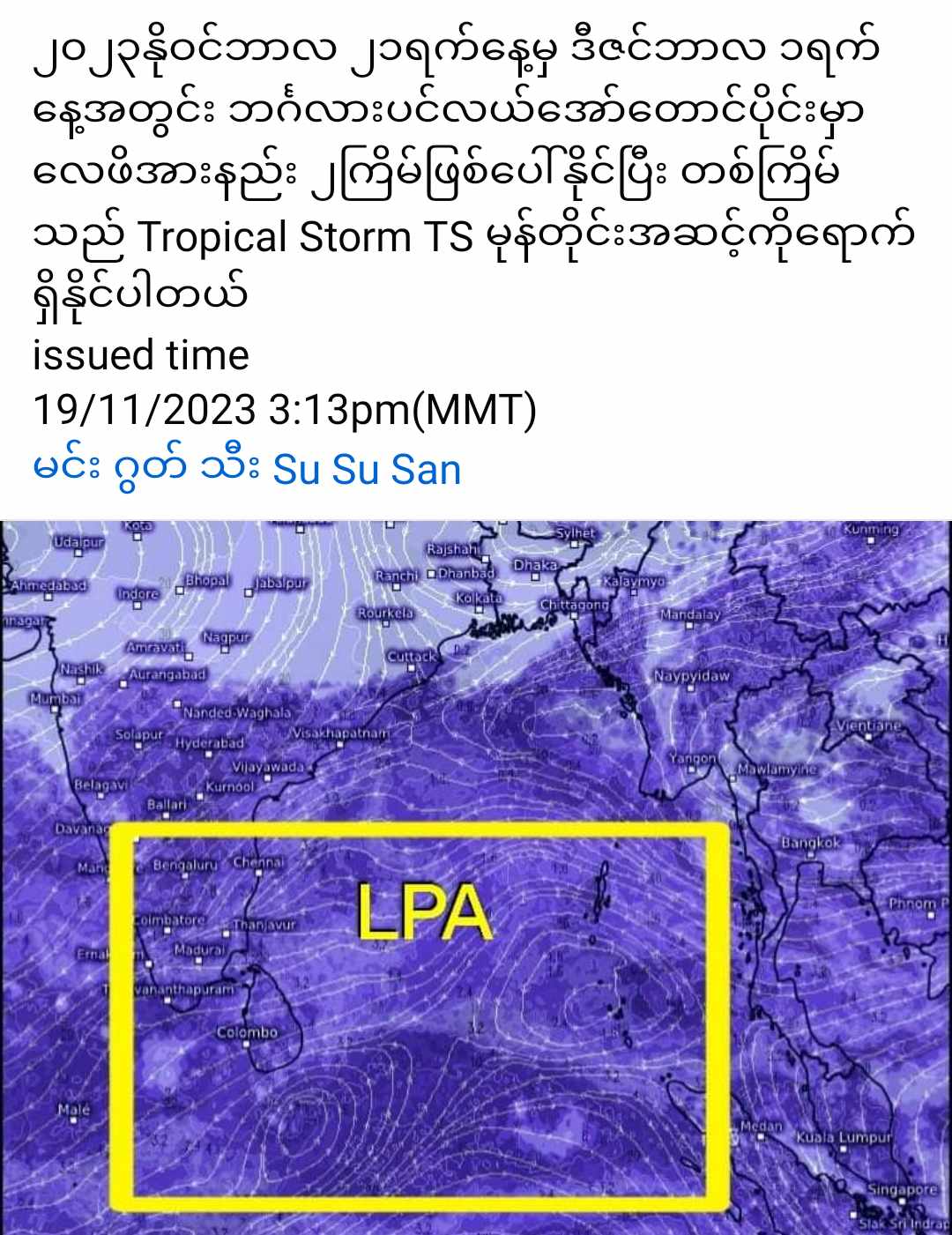
Task: Open tagged profile Su Su San
Action: pos(367,470)
